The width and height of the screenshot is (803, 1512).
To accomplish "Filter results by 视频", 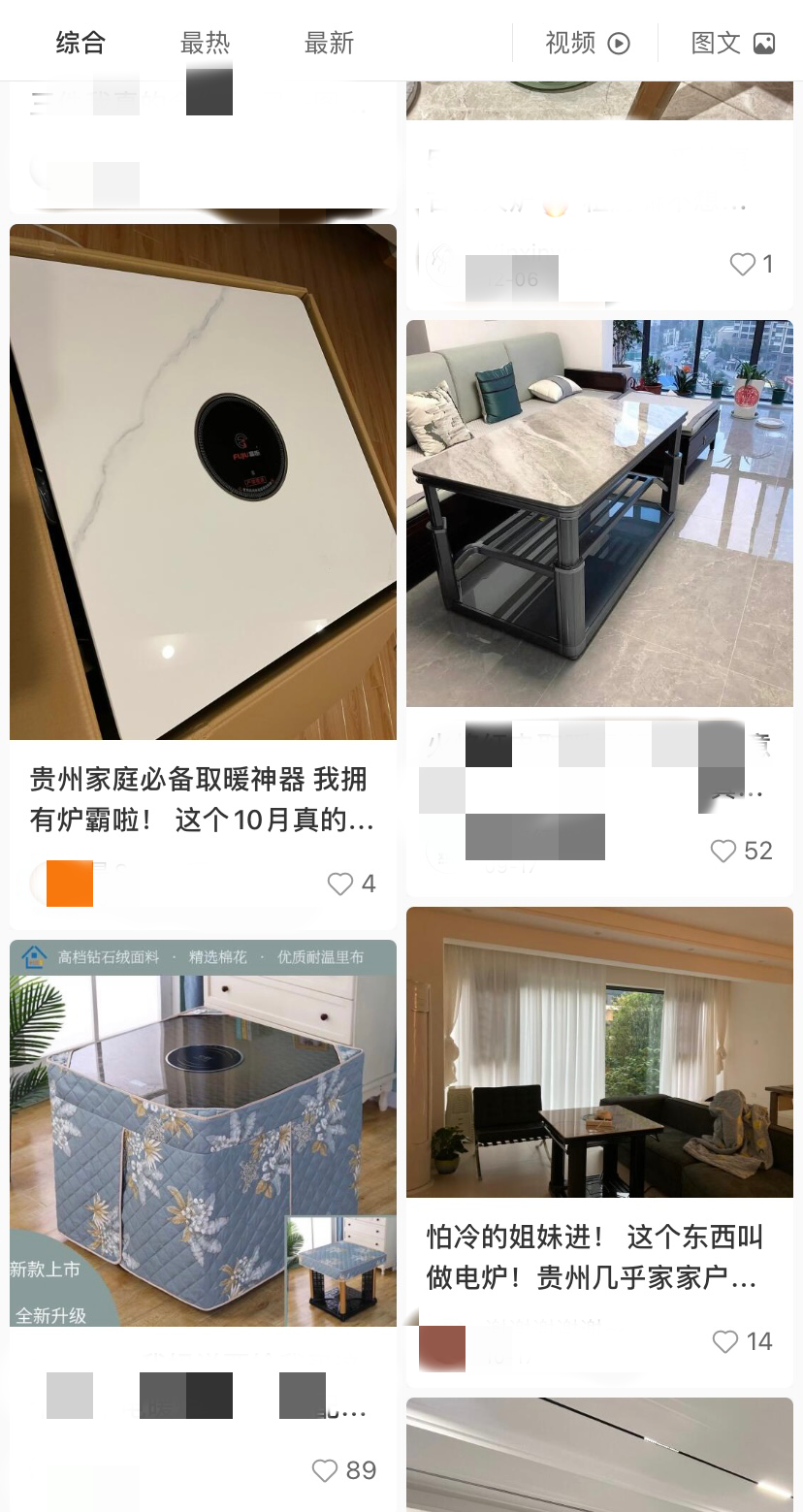I will click(x=587, y=43).
